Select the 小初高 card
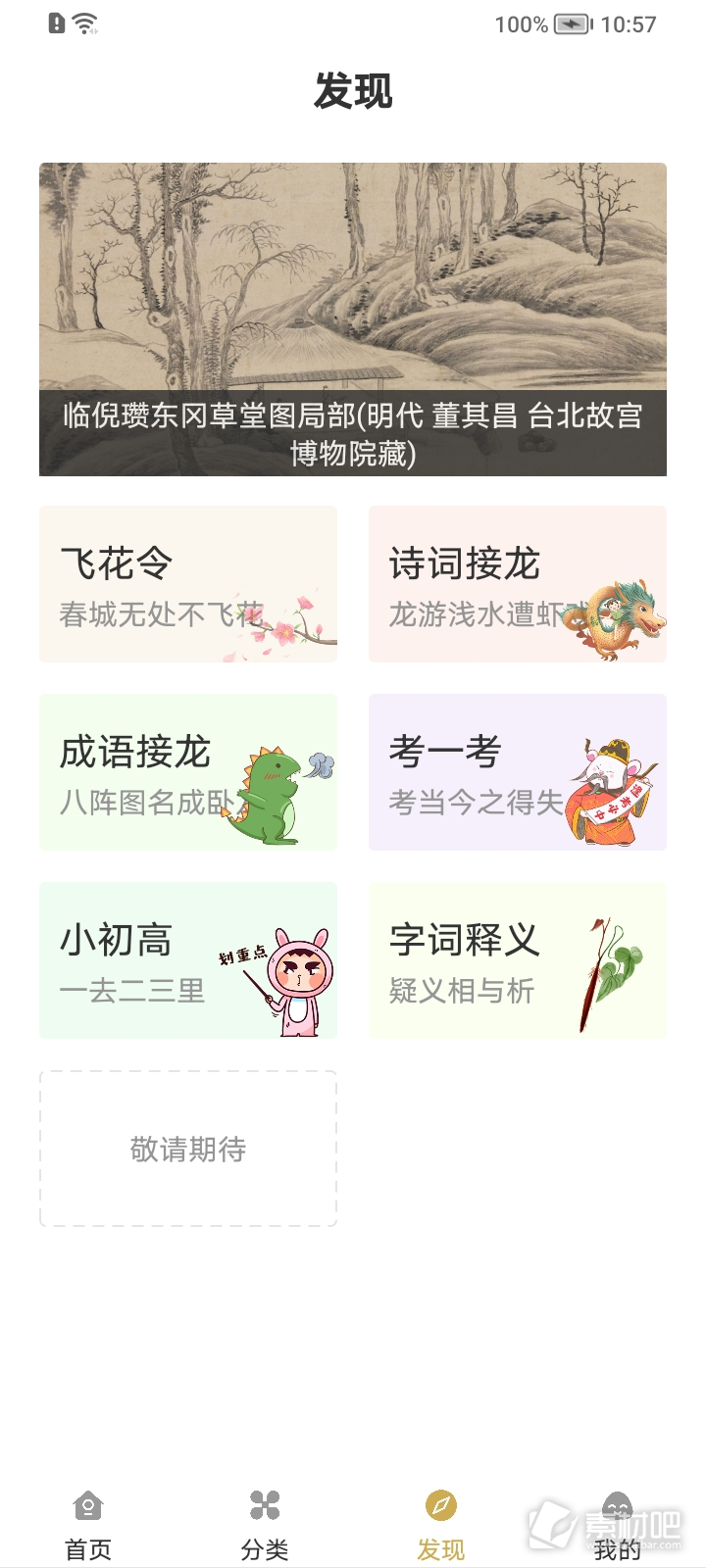Screen dimensions: 706x1568 [x=188, y=960]
